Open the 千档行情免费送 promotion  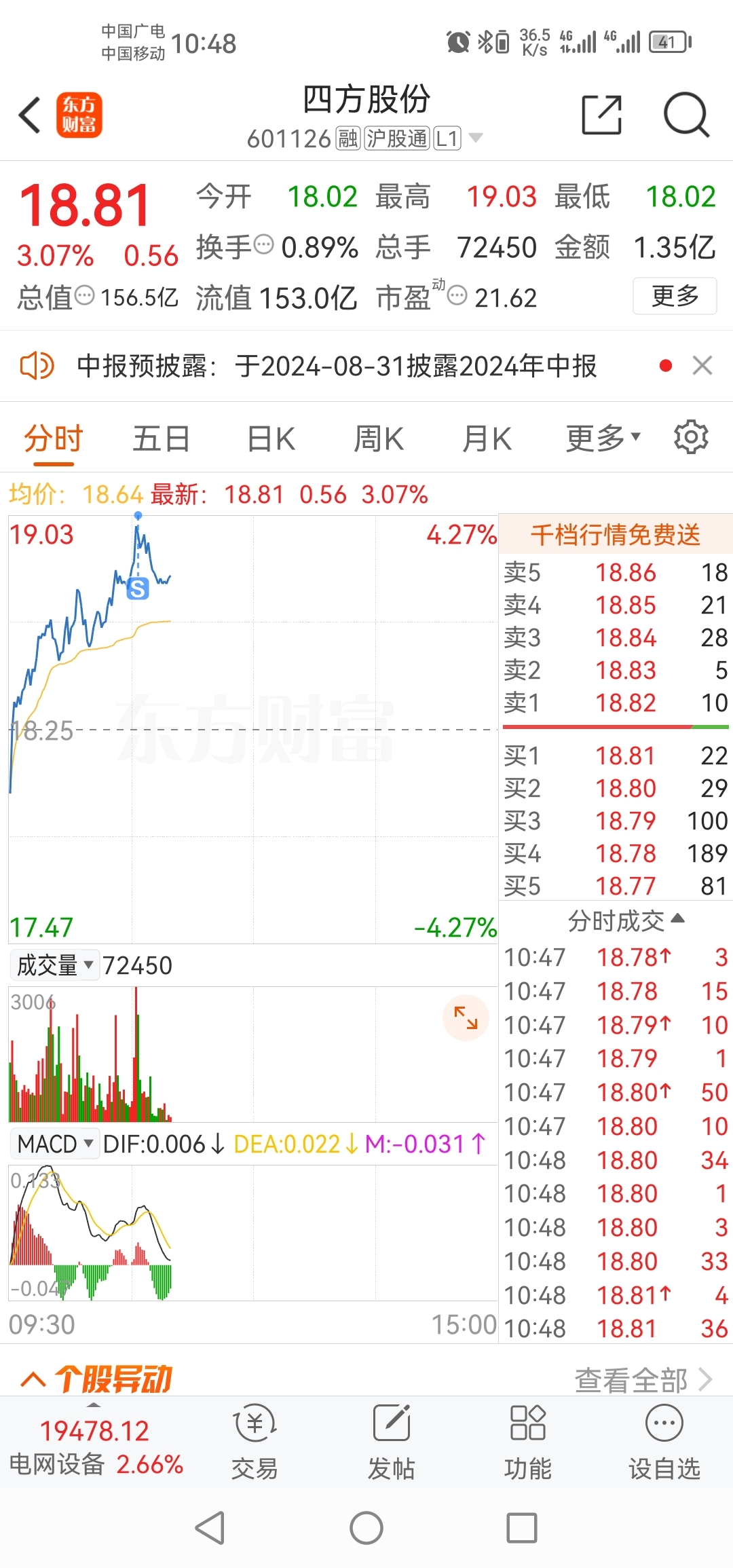(x=616, y=534)
